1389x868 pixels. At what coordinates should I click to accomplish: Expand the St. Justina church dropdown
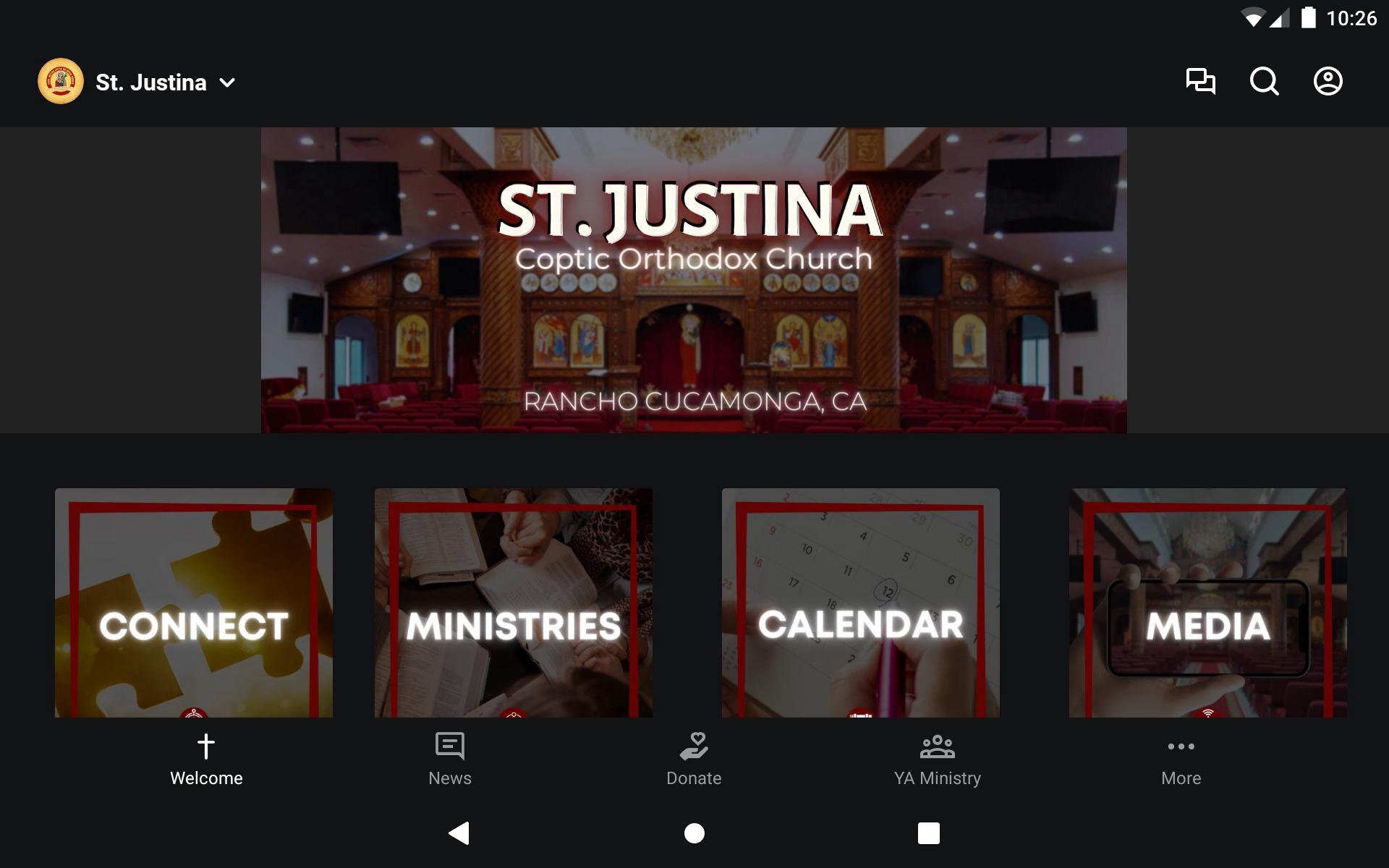[x=227, y=82]
